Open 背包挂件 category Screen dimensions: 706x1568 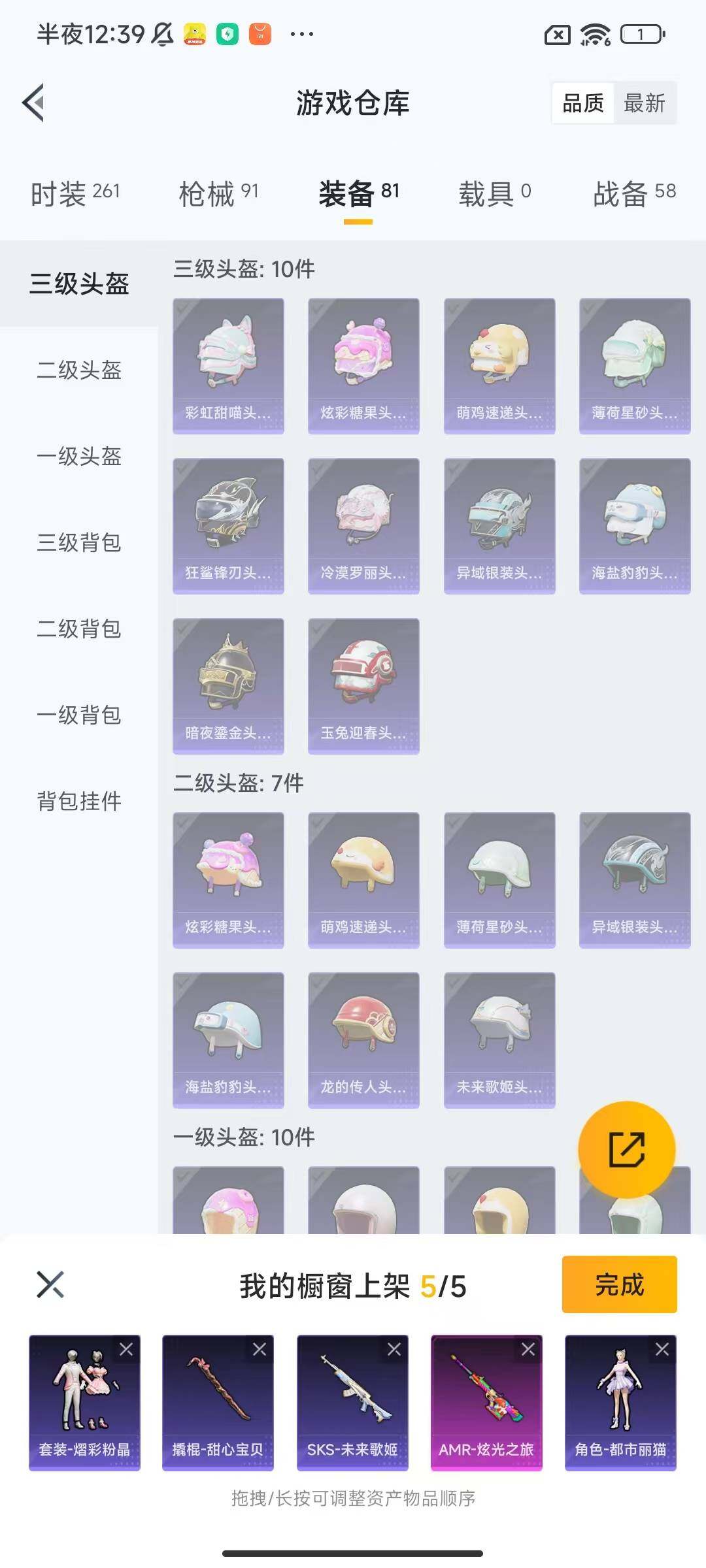[79, 802]
